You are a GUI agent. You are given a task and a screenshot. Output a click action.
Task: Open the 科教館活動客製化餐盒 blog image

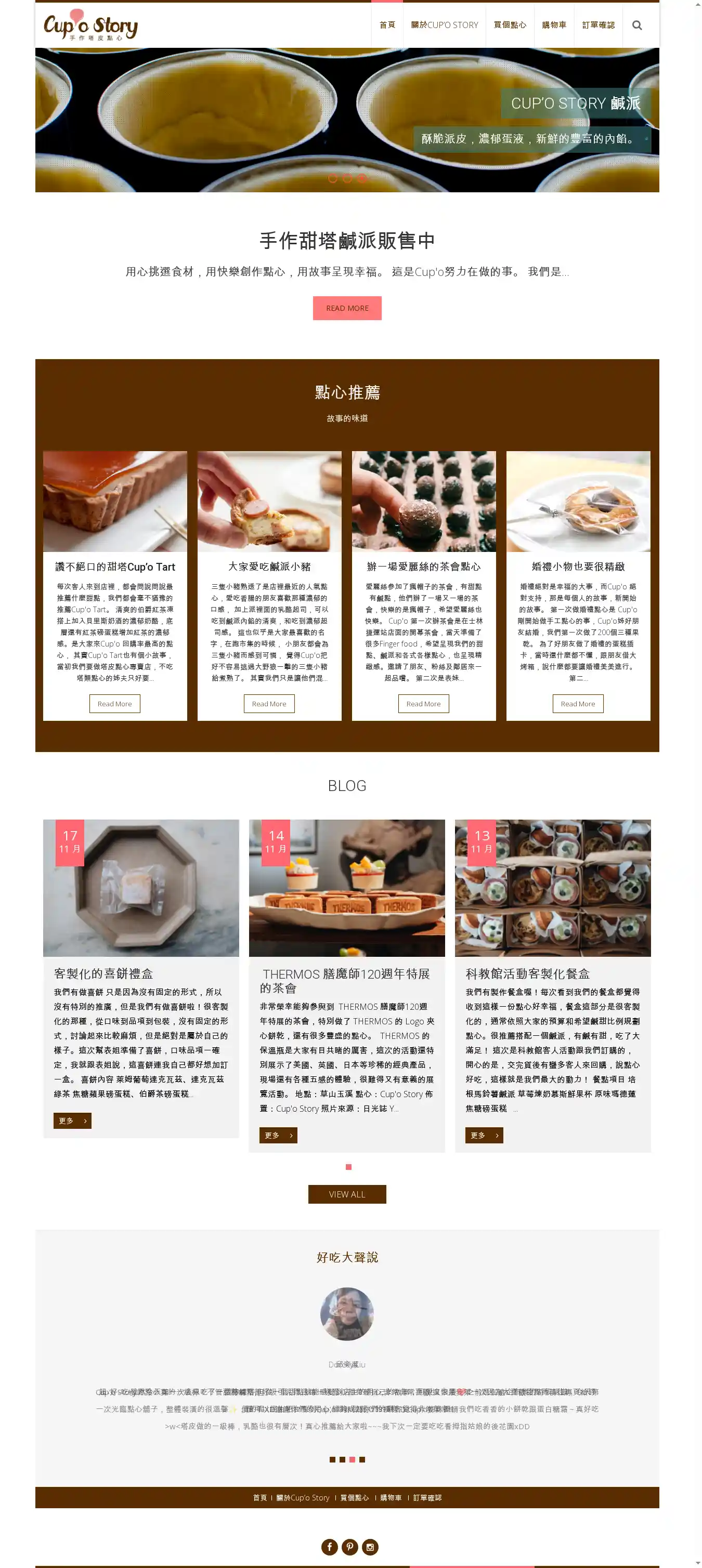553,888
